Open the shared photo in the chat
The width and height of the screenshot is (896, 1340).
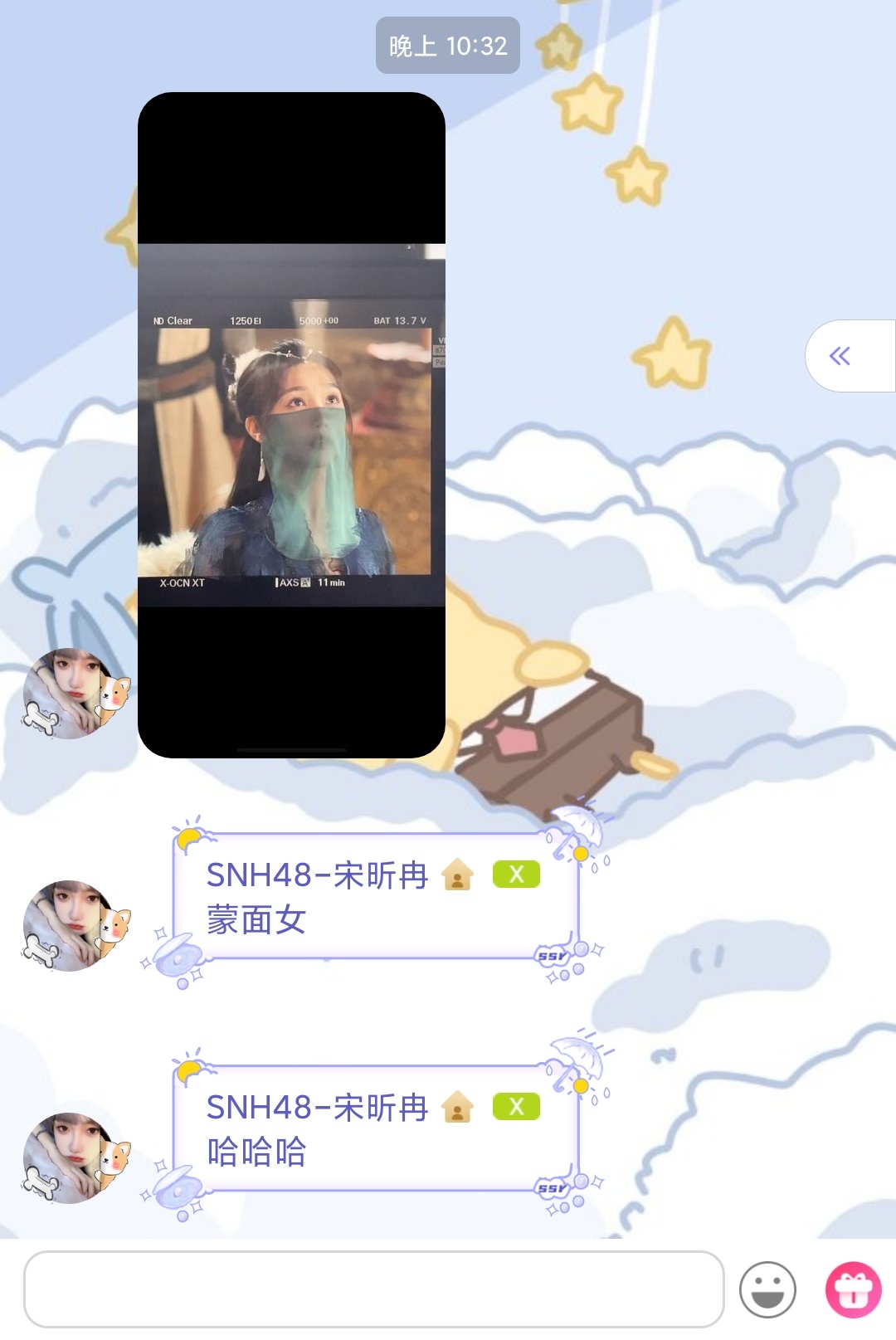[x=291, y=425]
